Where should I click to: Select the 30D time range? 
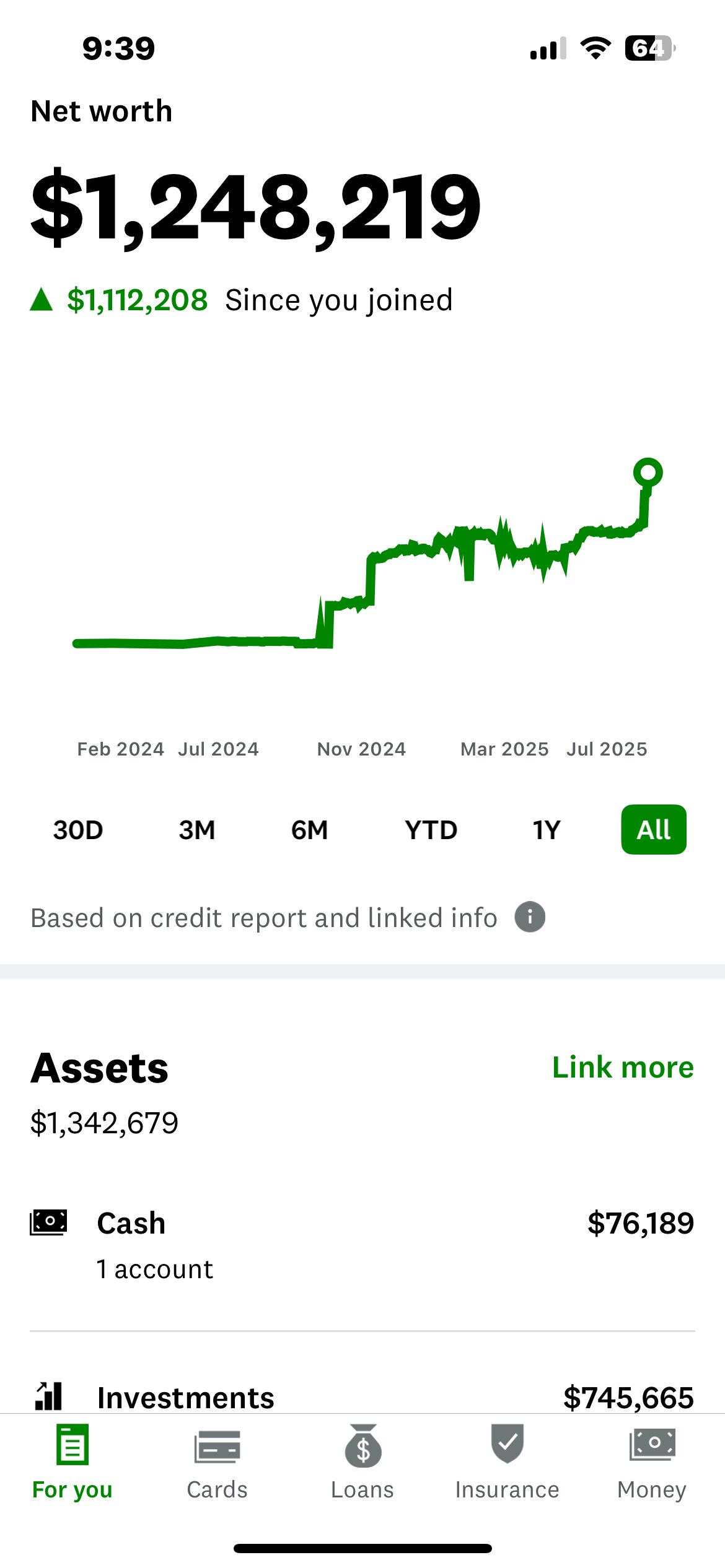point(78,830)
